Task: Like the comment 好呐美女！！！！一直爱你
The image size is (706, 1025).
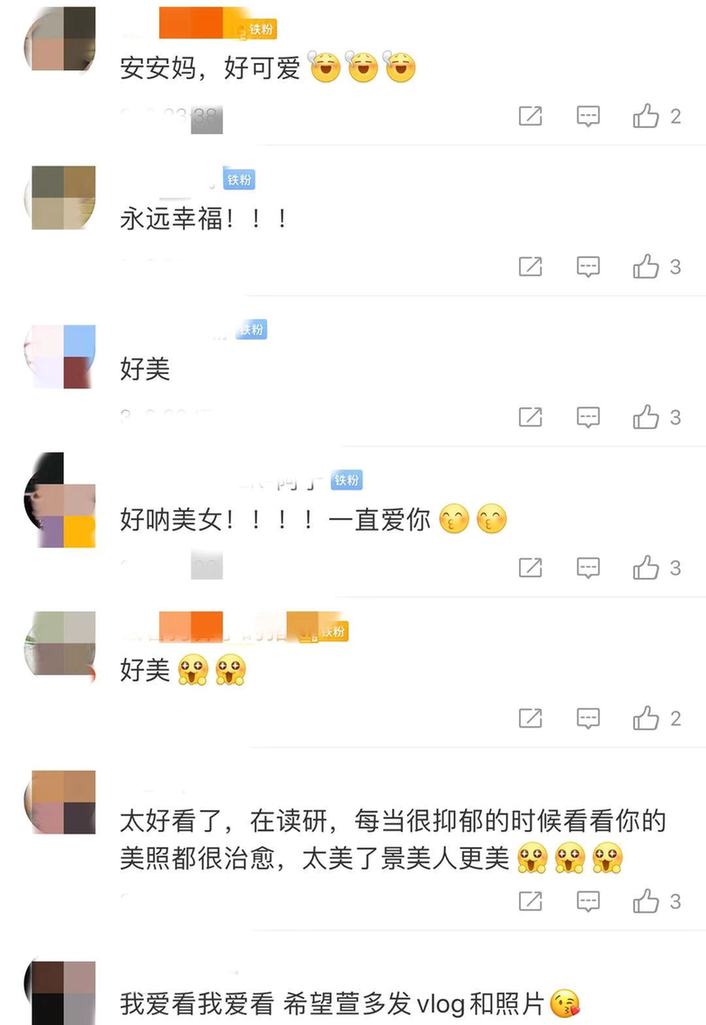Action: (x=646, y=568)
